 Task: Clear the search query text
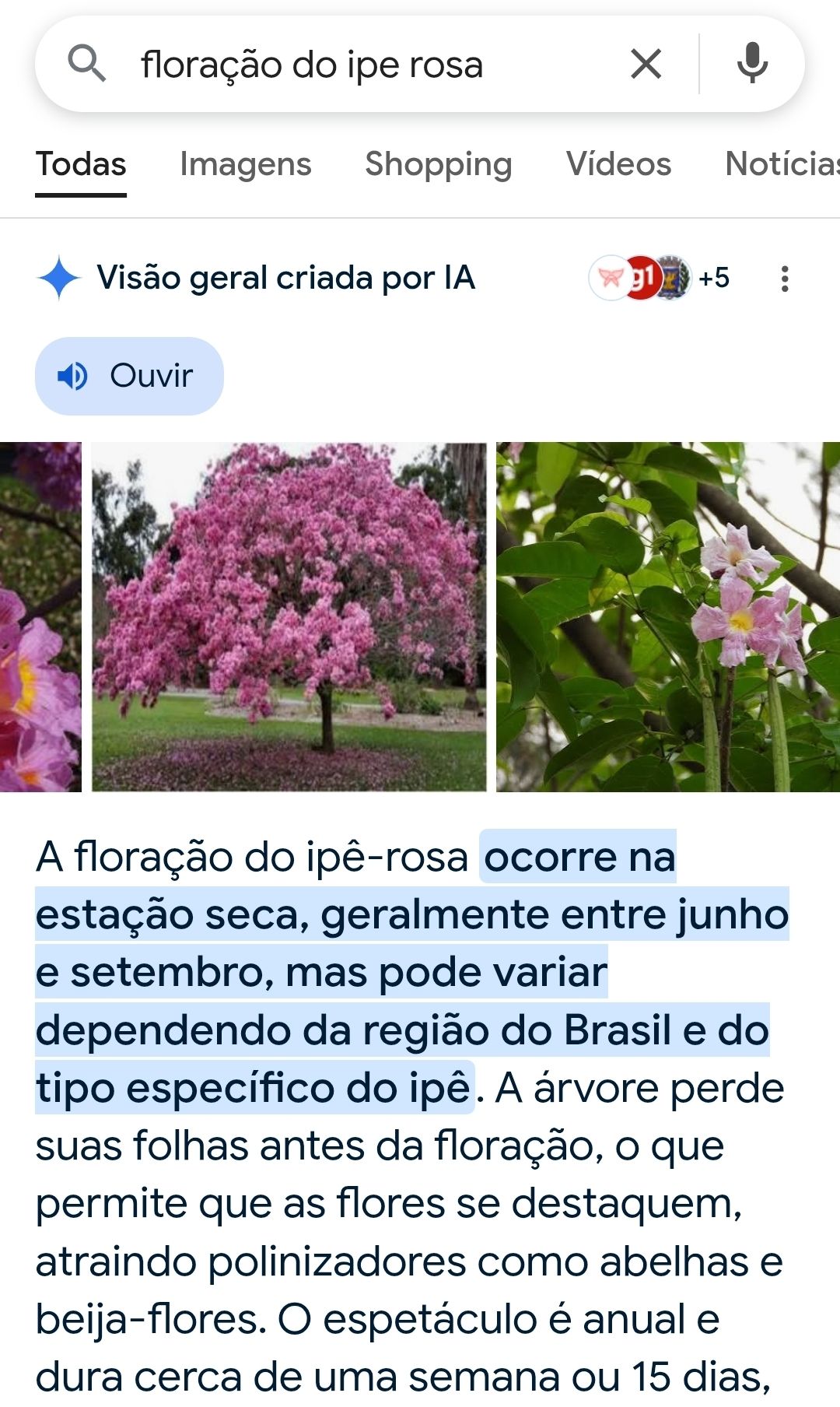tap(646, 64)
